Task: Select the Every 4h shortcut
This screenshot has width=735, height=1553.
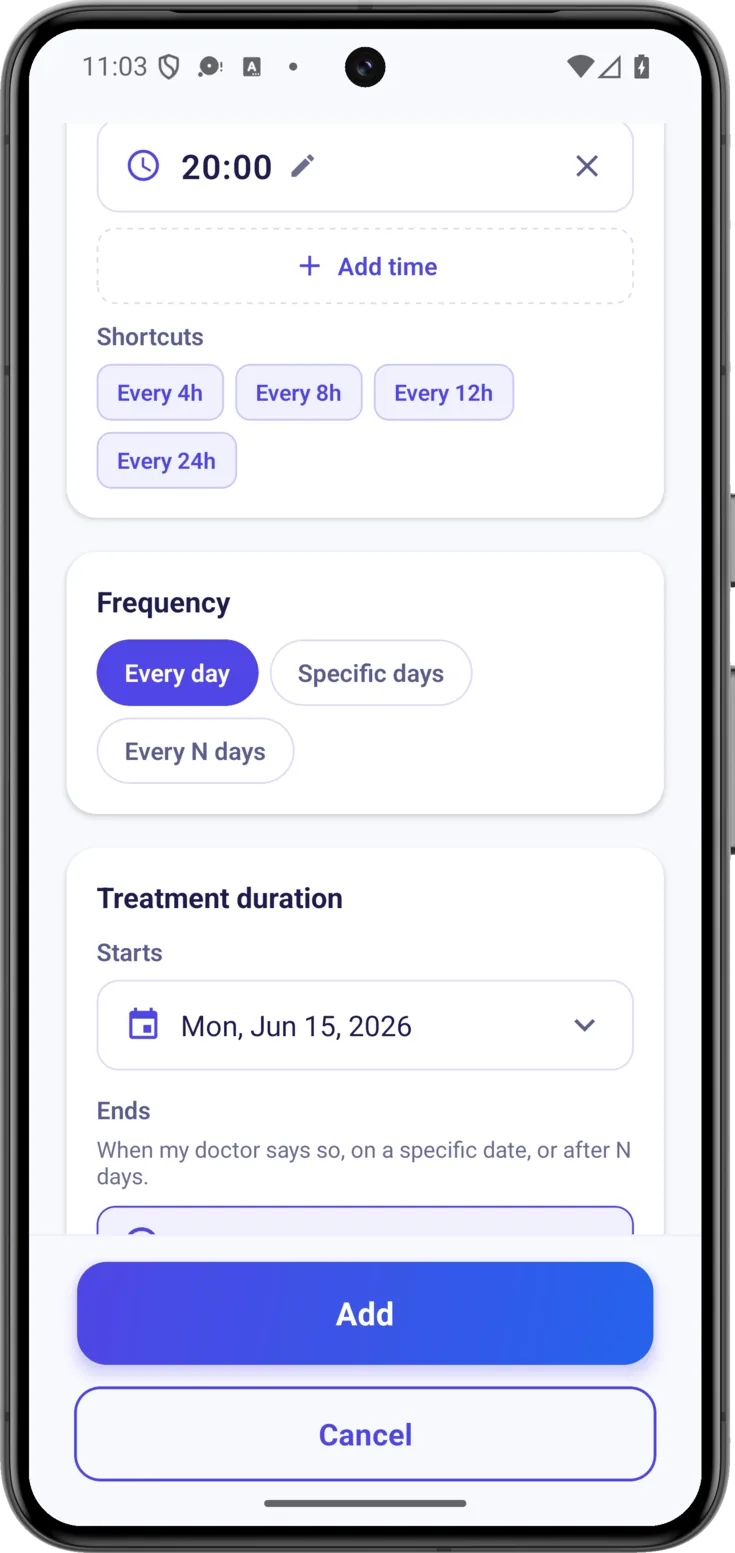Action: pos(160,393)
